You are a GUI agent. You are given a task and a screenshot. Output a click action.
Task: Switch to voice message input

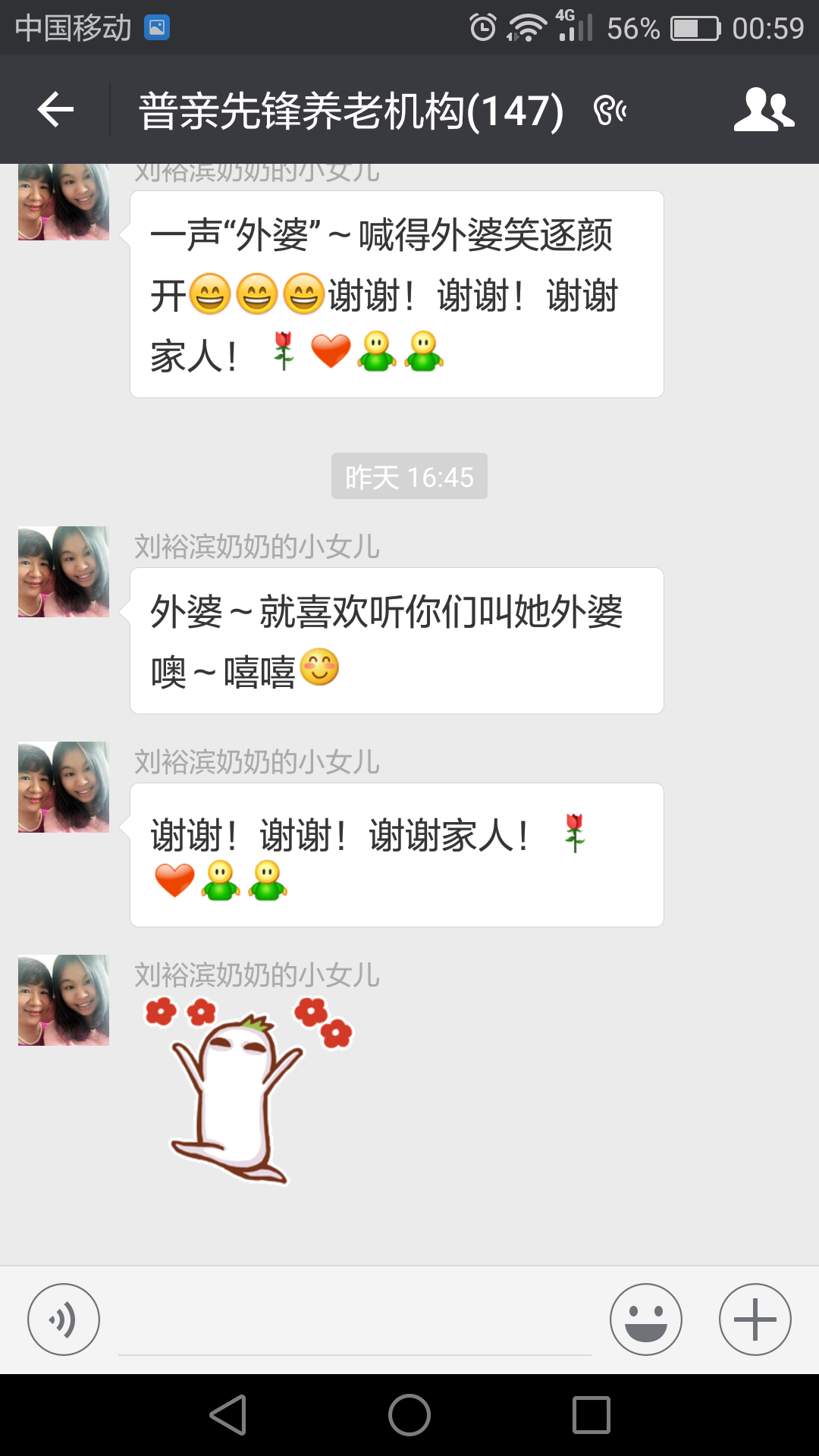64,1319
